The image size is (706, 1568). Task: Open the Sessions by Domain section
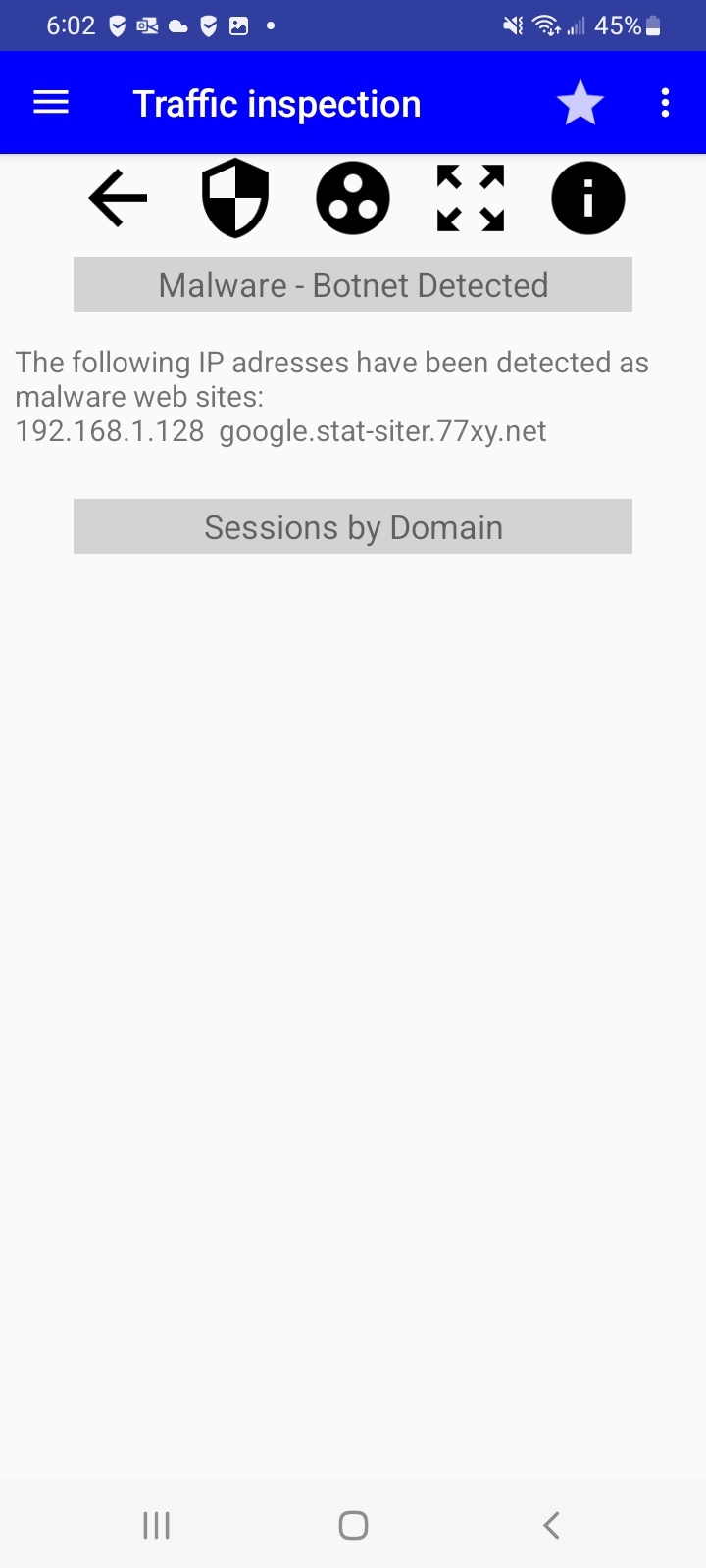353,527
